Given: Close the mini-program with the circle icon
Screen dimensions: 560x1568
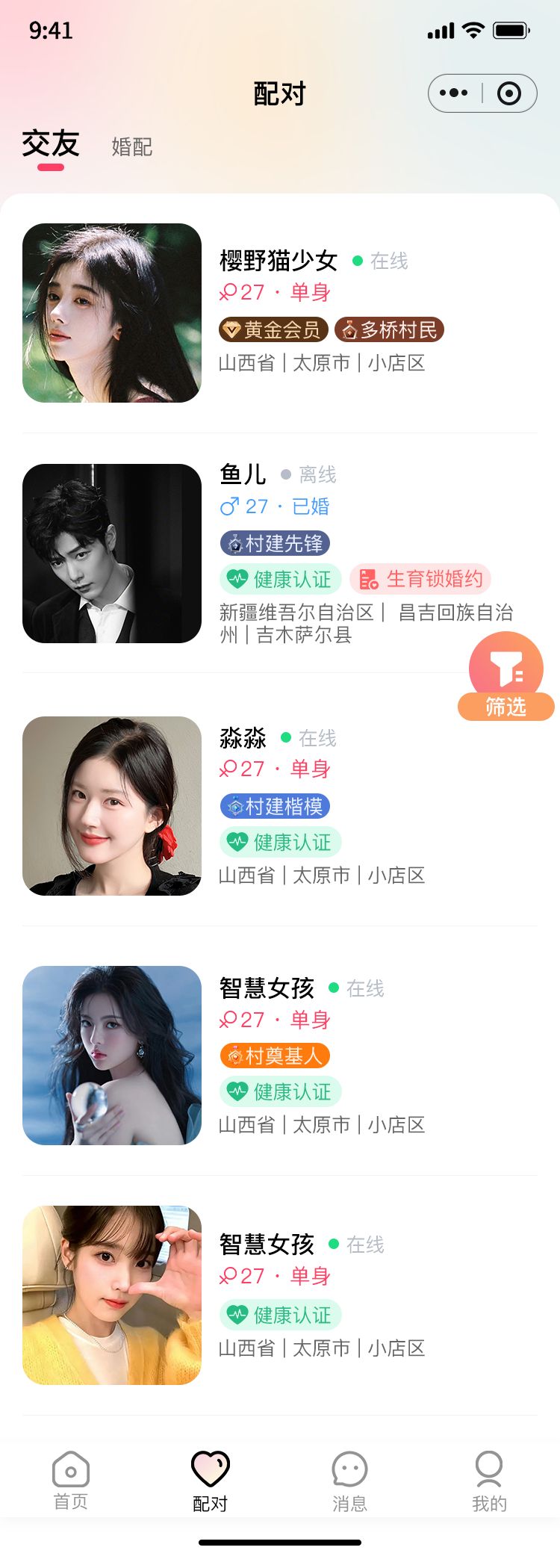Looking at the screenshot, I should click(509, 93).
